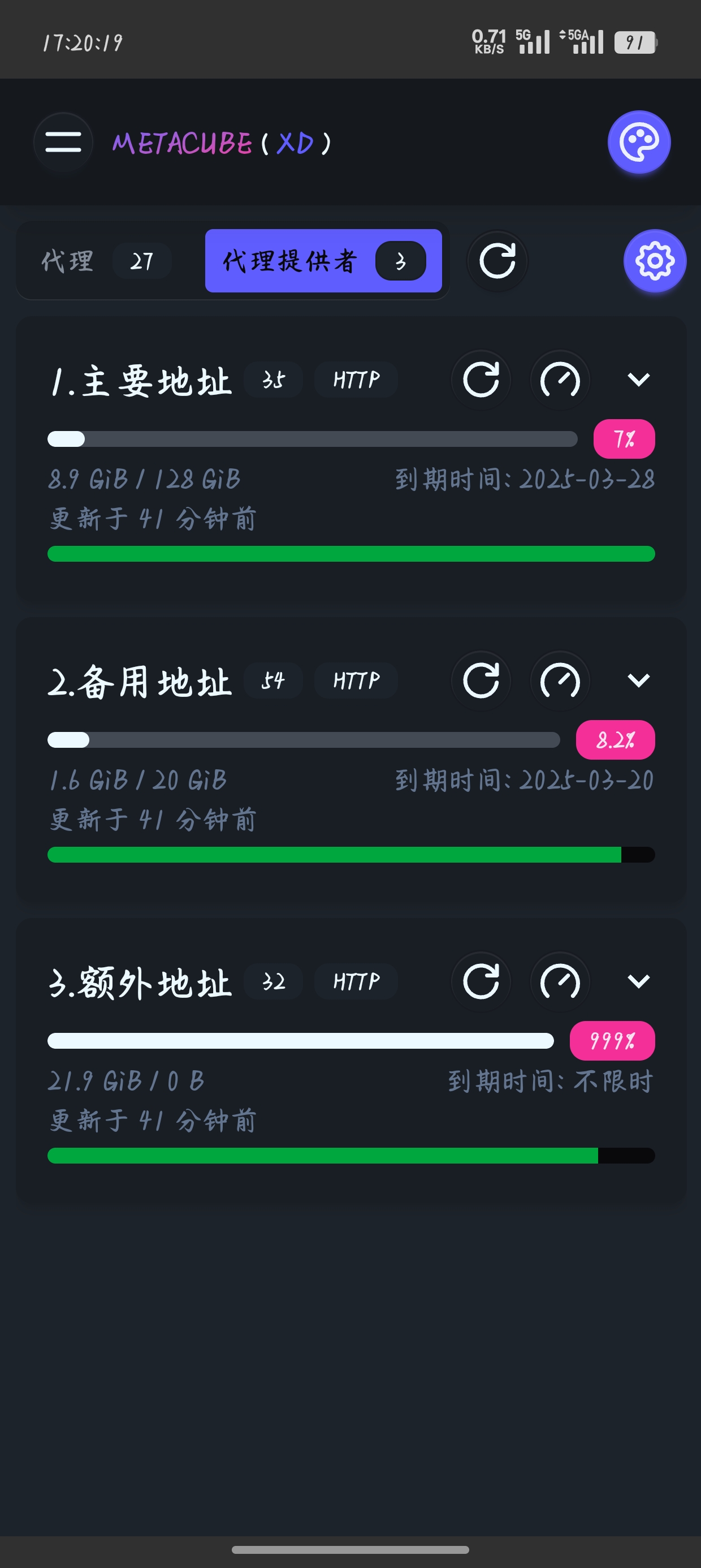The image size is (701, 1568).
Task: Open the theme palette button
Action: coord(639,143)
